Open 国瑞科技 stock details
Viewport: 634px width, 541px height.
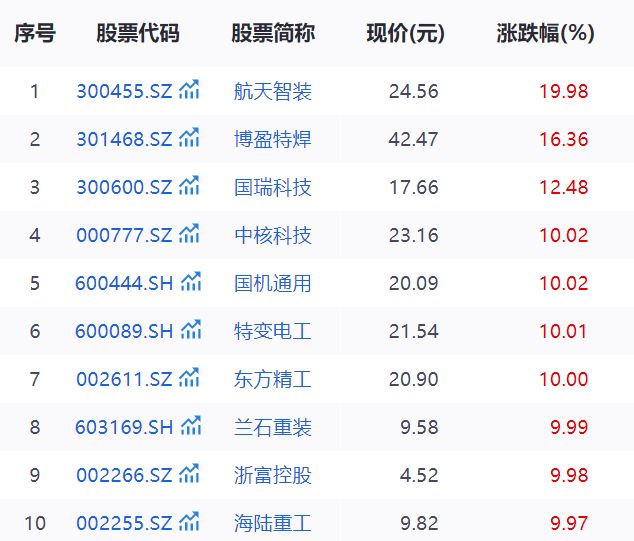coord(272,188)
